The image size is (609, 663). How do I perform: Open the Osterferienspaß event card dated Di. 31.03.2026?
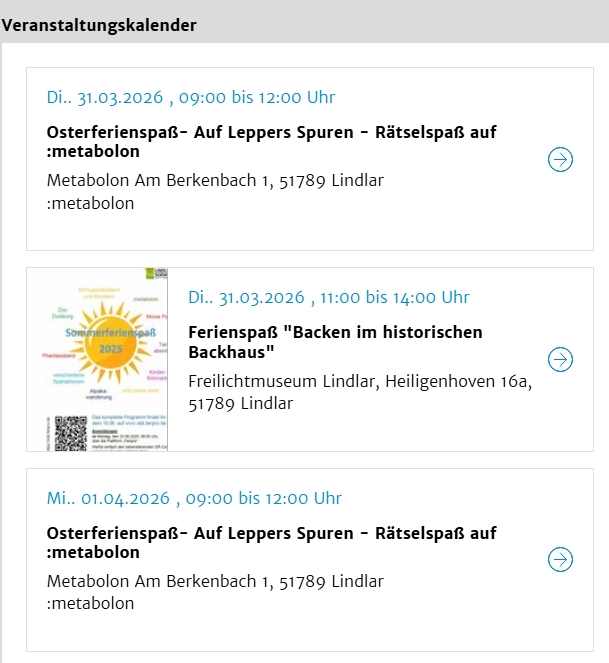coord(310,159)
